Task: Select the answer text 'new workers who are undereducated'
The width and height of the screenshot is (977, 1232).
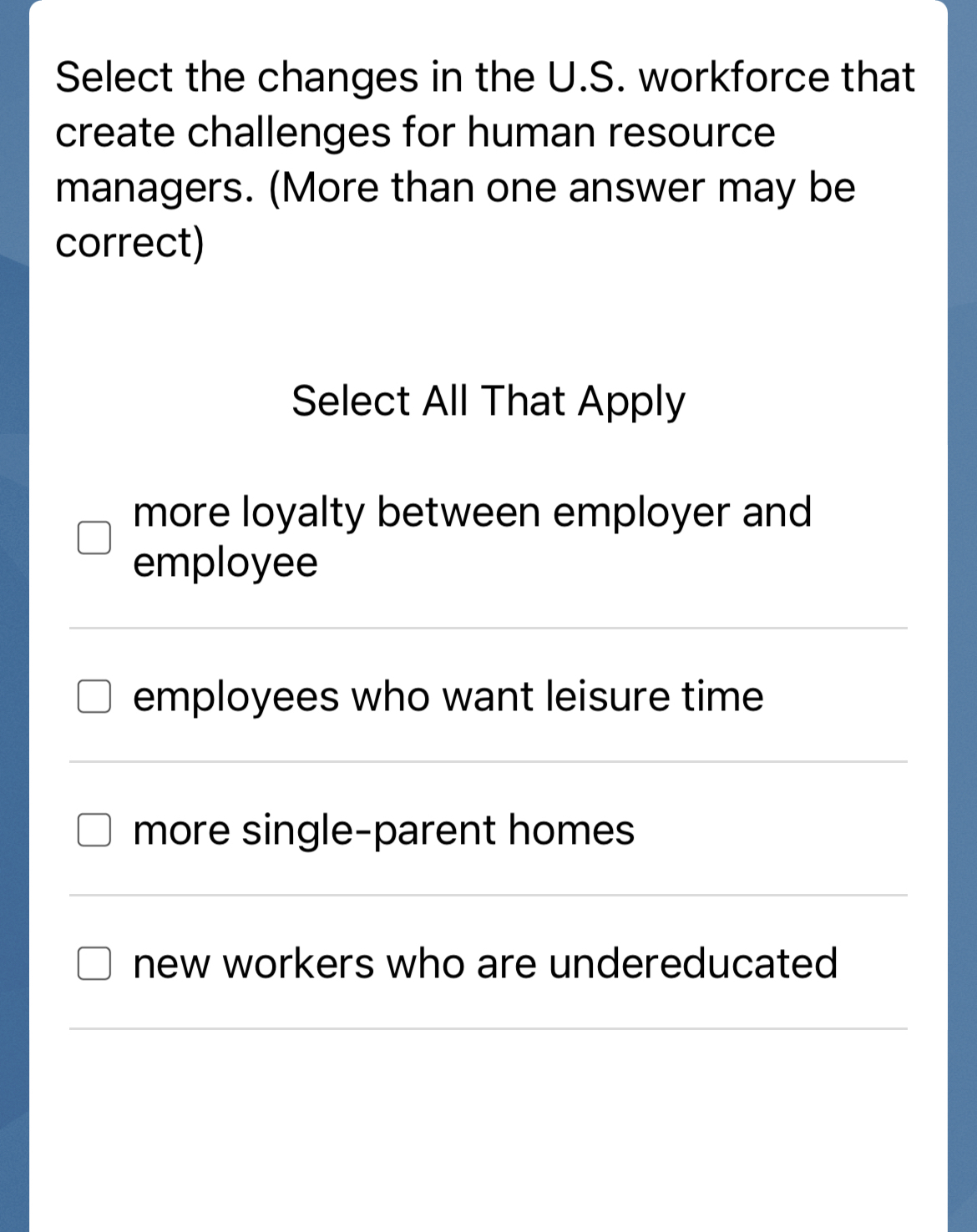Action: point(485,963)
